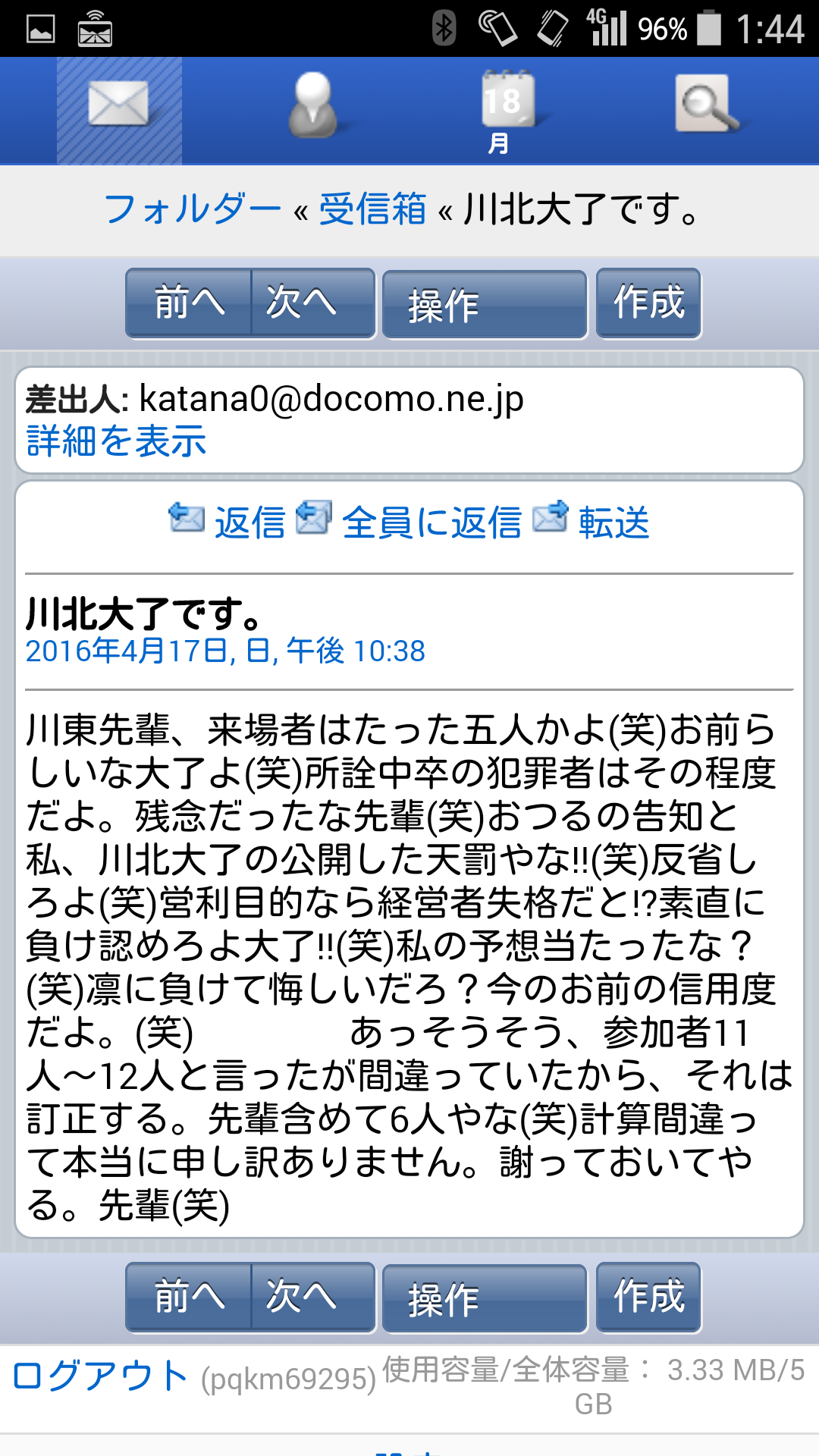This screenshot has height=1456, width=819.
Task: Choose 全員に返信 reply all
Action: 409,522
